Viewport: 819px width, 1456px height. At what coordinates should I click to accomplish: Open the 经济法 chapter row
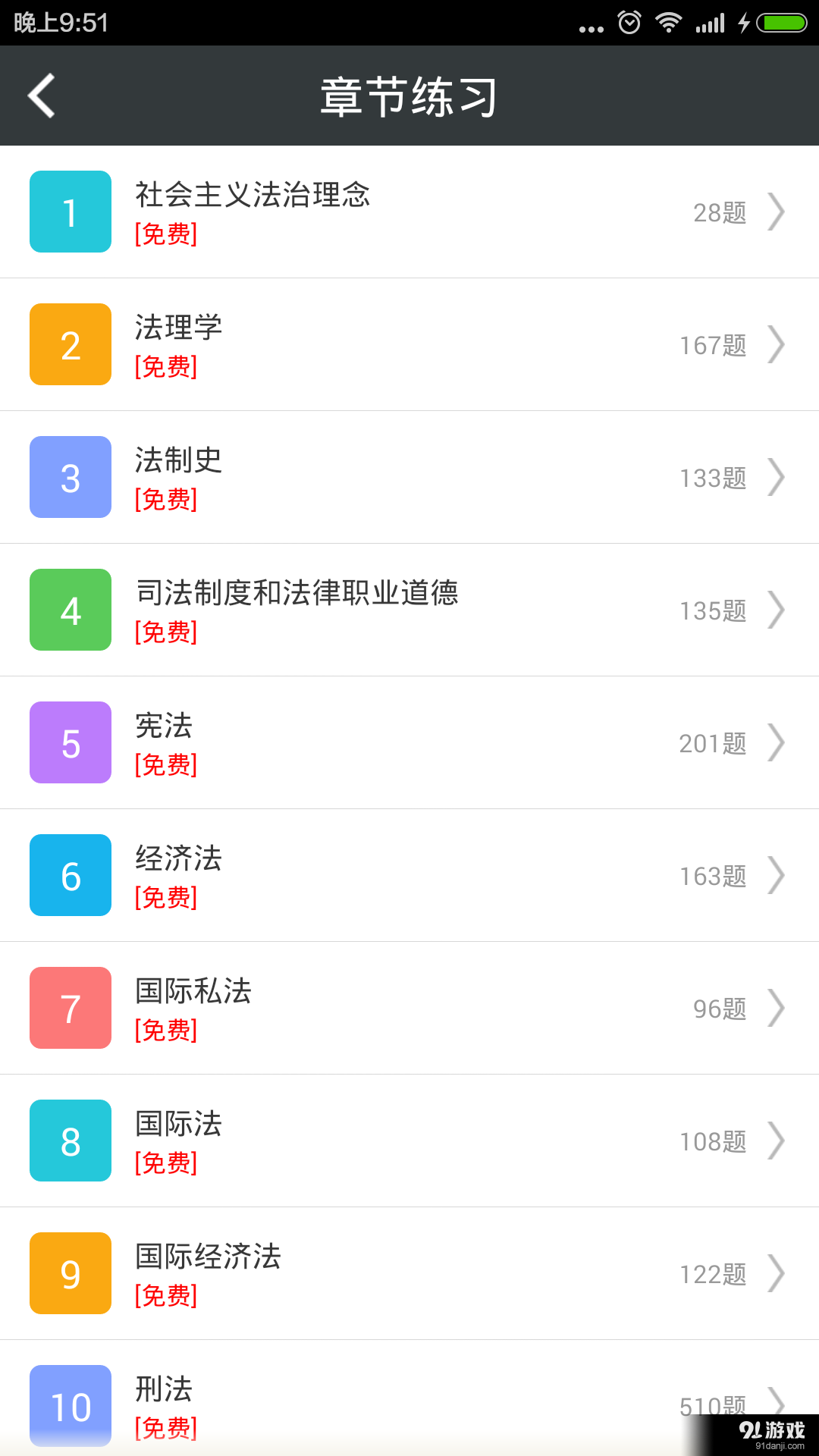pyautogui.click(x=409, y=875)
